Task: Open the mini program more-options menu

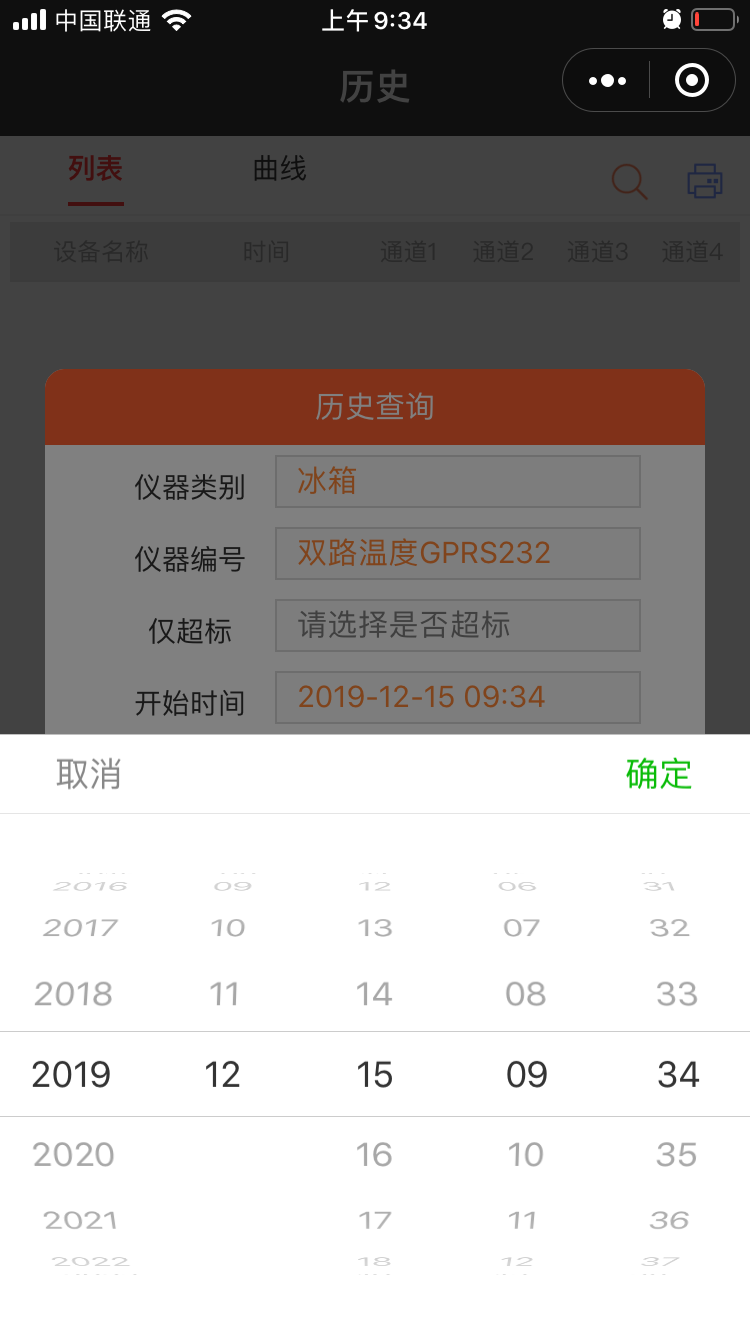Action: [607, 80]
